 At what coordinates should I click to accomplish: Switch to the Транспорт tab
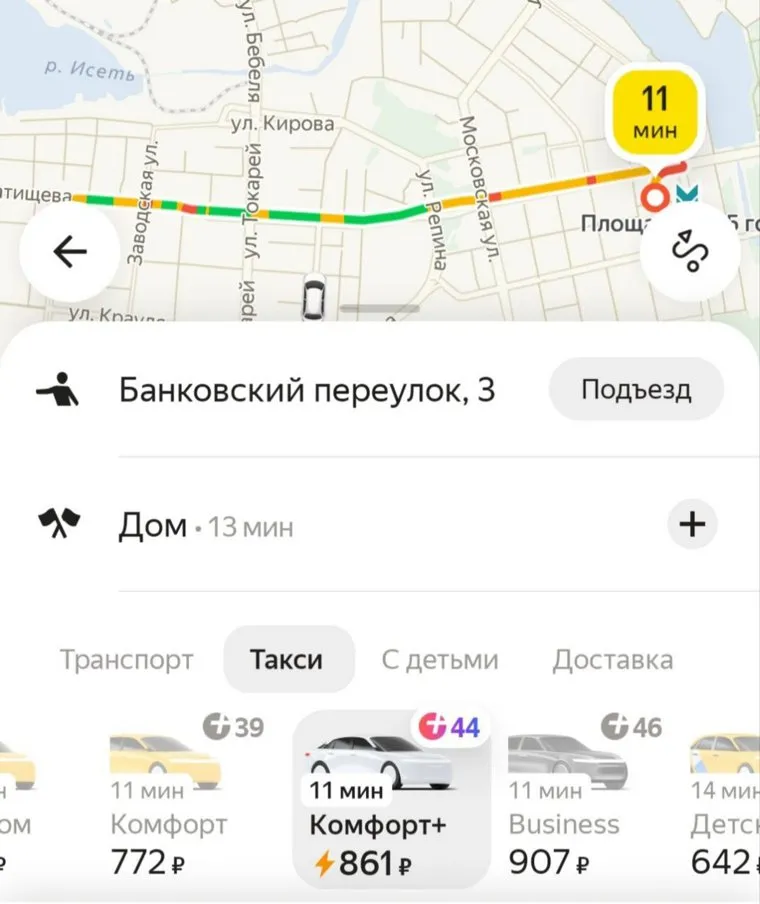126,660
